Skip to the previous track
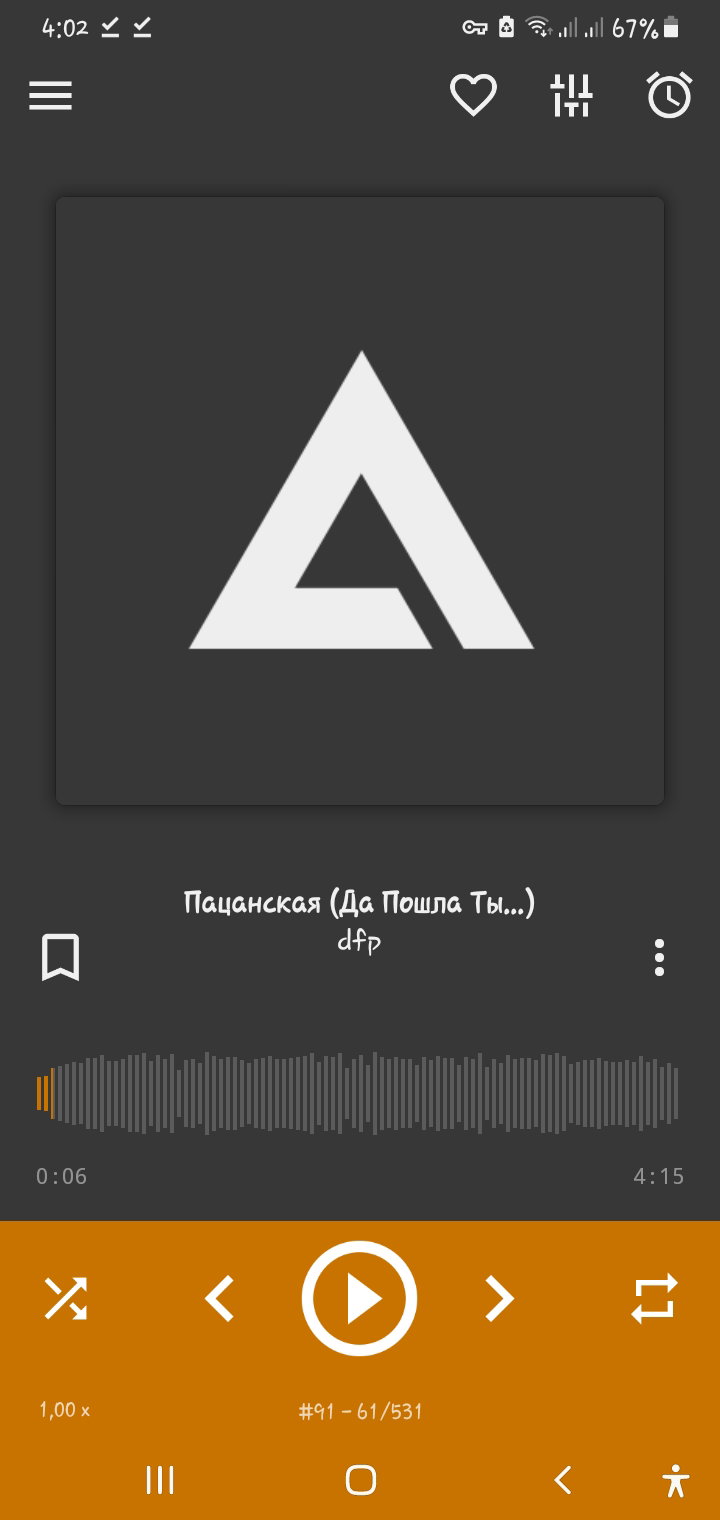 (x=219, y=1298)
